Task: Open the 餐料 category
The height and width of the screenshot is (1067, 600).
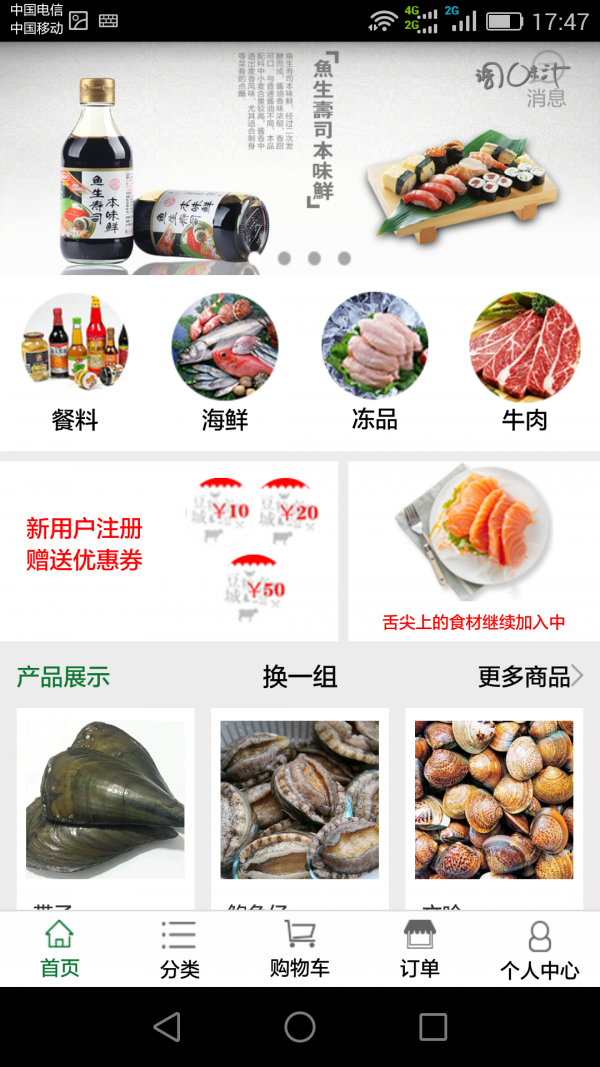Action: pyautogui.click(x=75, y=362)
